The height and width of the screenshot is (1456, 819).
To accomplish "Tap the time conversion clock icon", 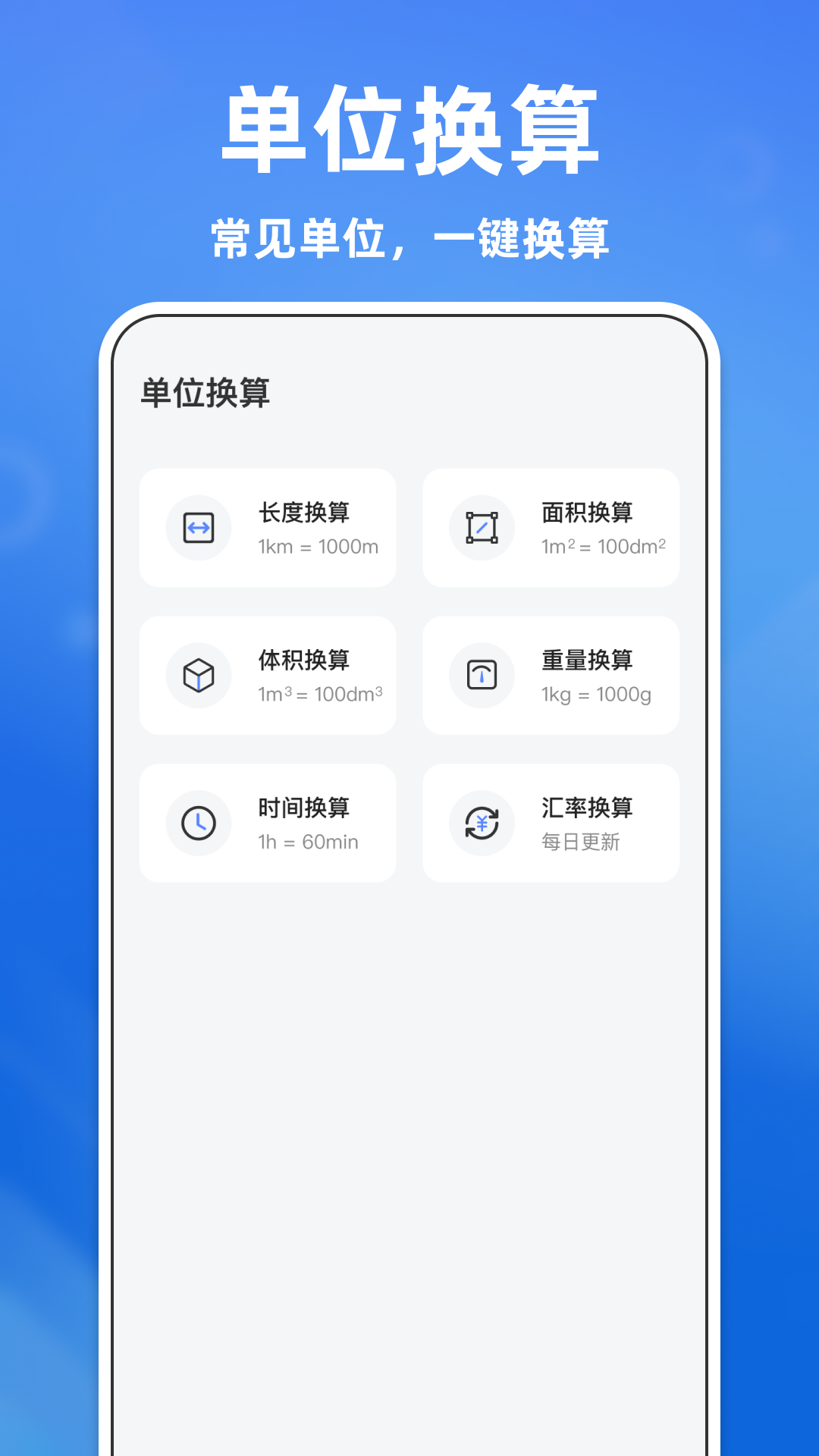I will click(x=198, y=823).
